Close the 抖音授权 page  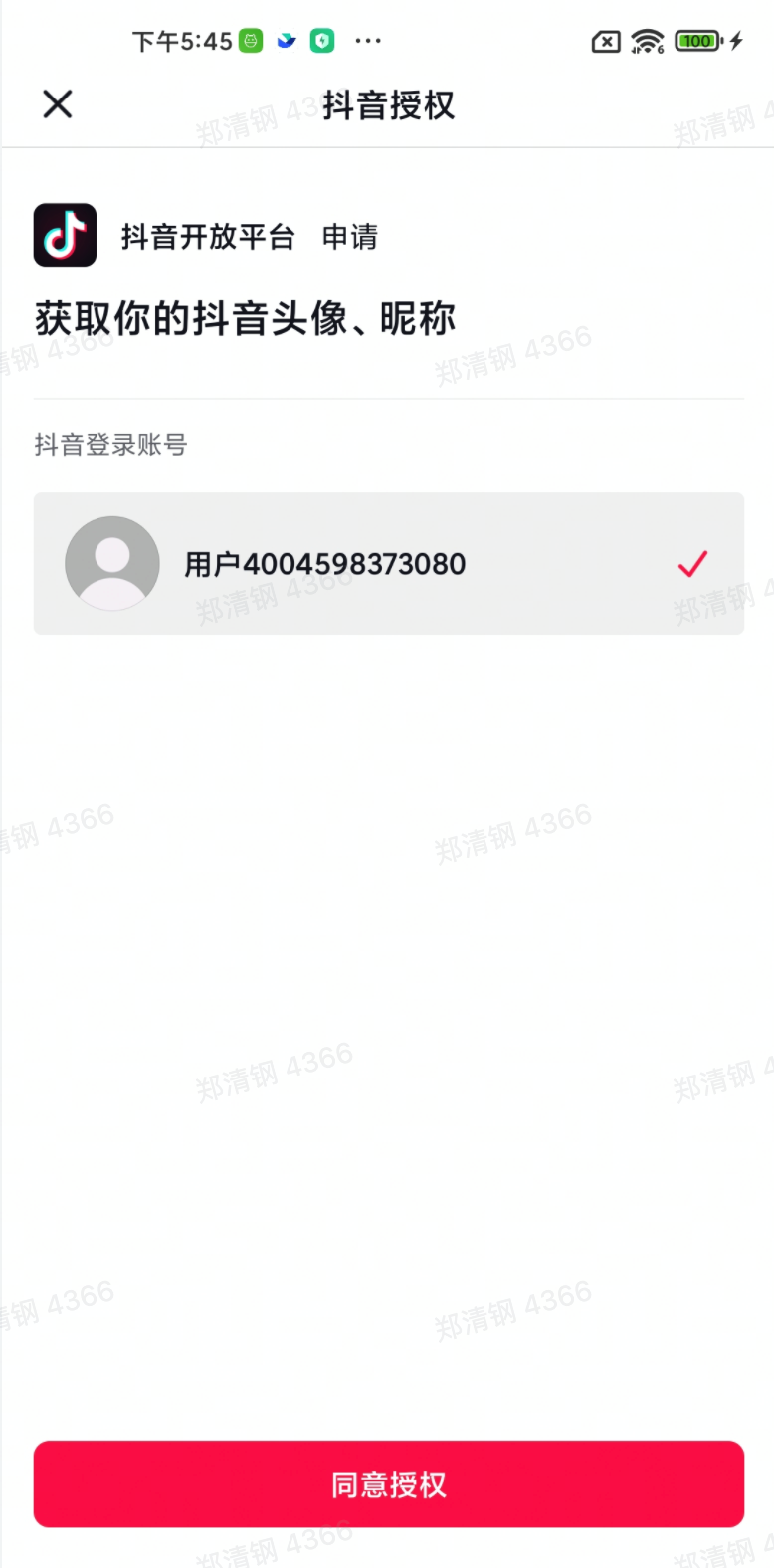click(x=58, y=103)
